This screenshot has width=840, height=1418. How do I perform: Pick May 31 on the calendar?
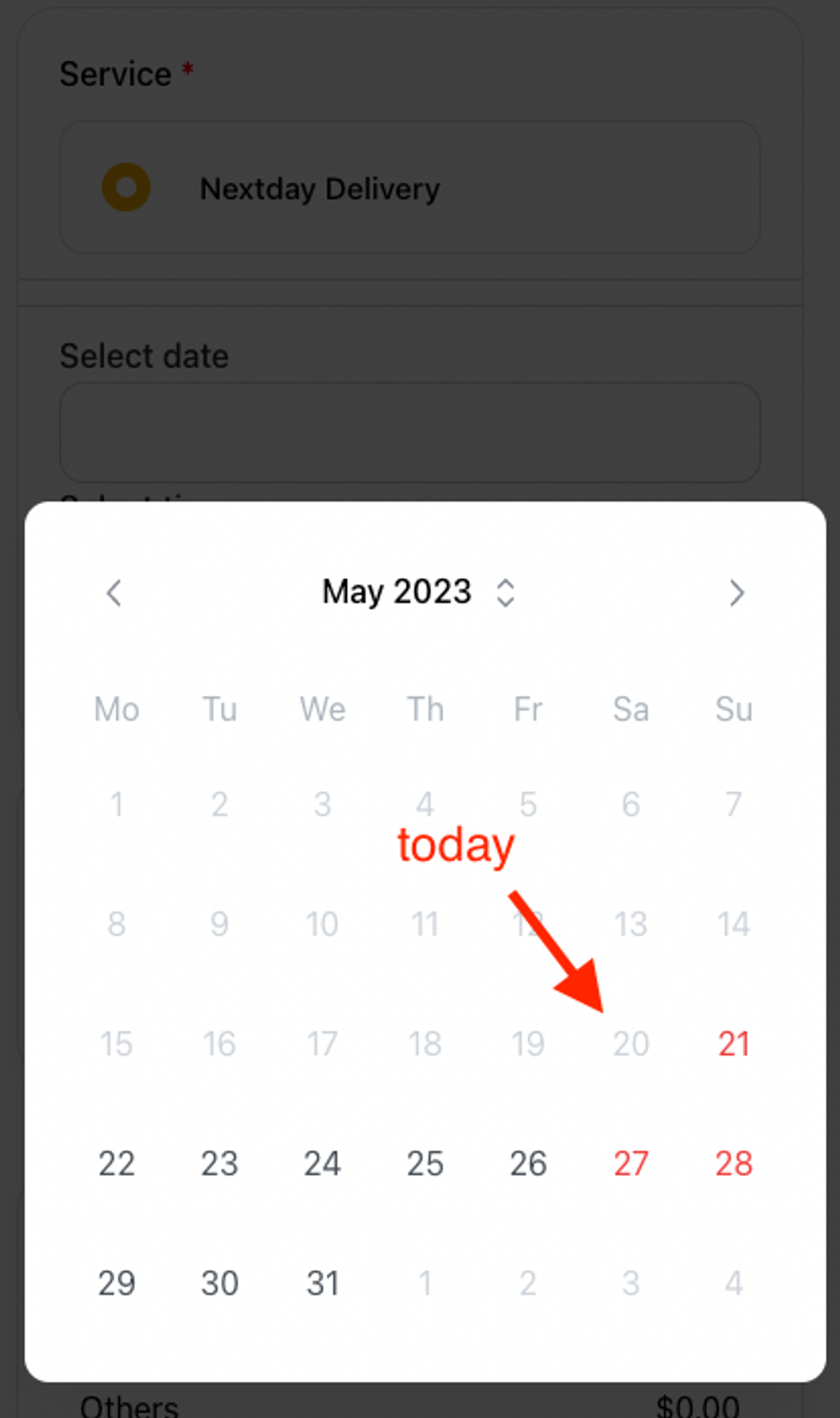[323, 1284]
